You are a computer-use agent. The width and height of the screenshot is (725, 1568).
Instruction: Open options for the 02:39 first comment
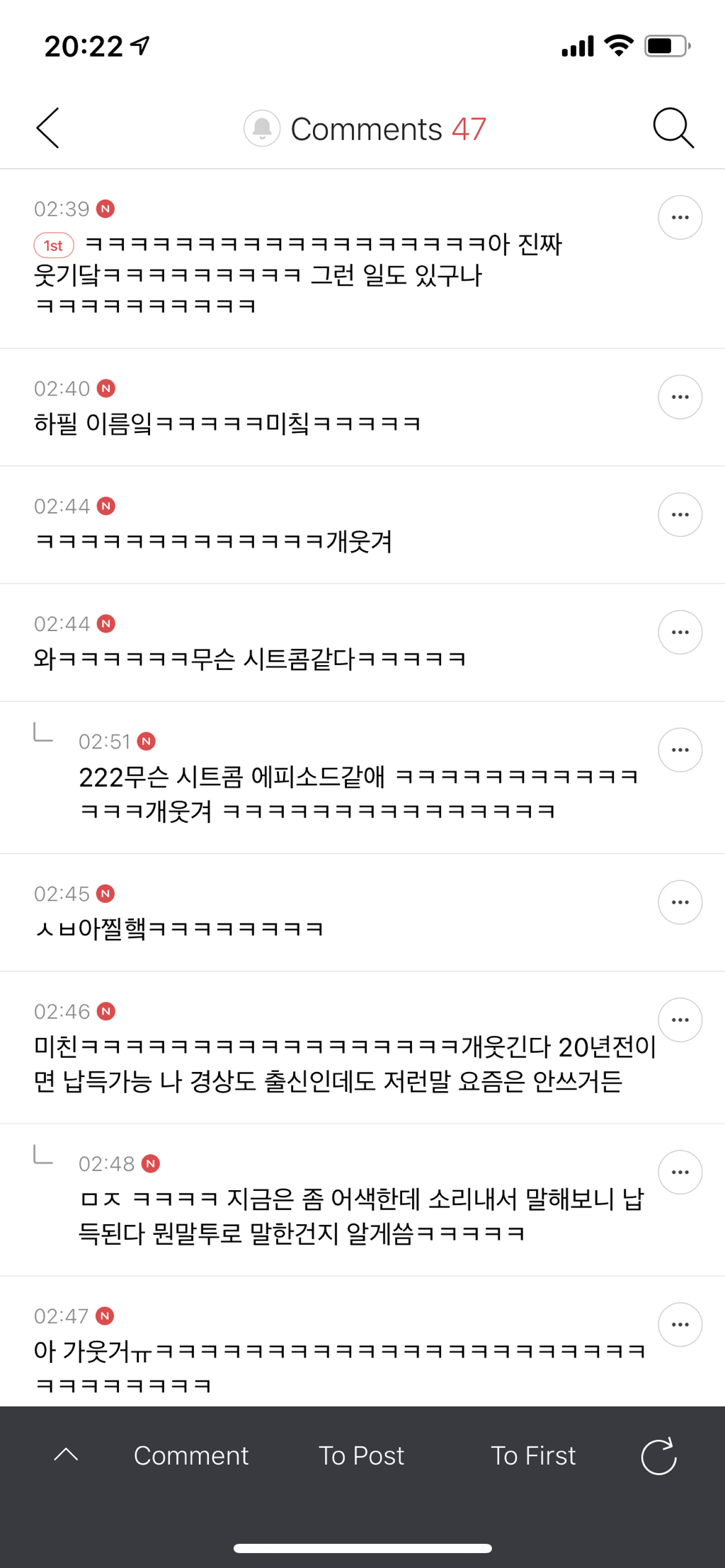pos(680,217)
